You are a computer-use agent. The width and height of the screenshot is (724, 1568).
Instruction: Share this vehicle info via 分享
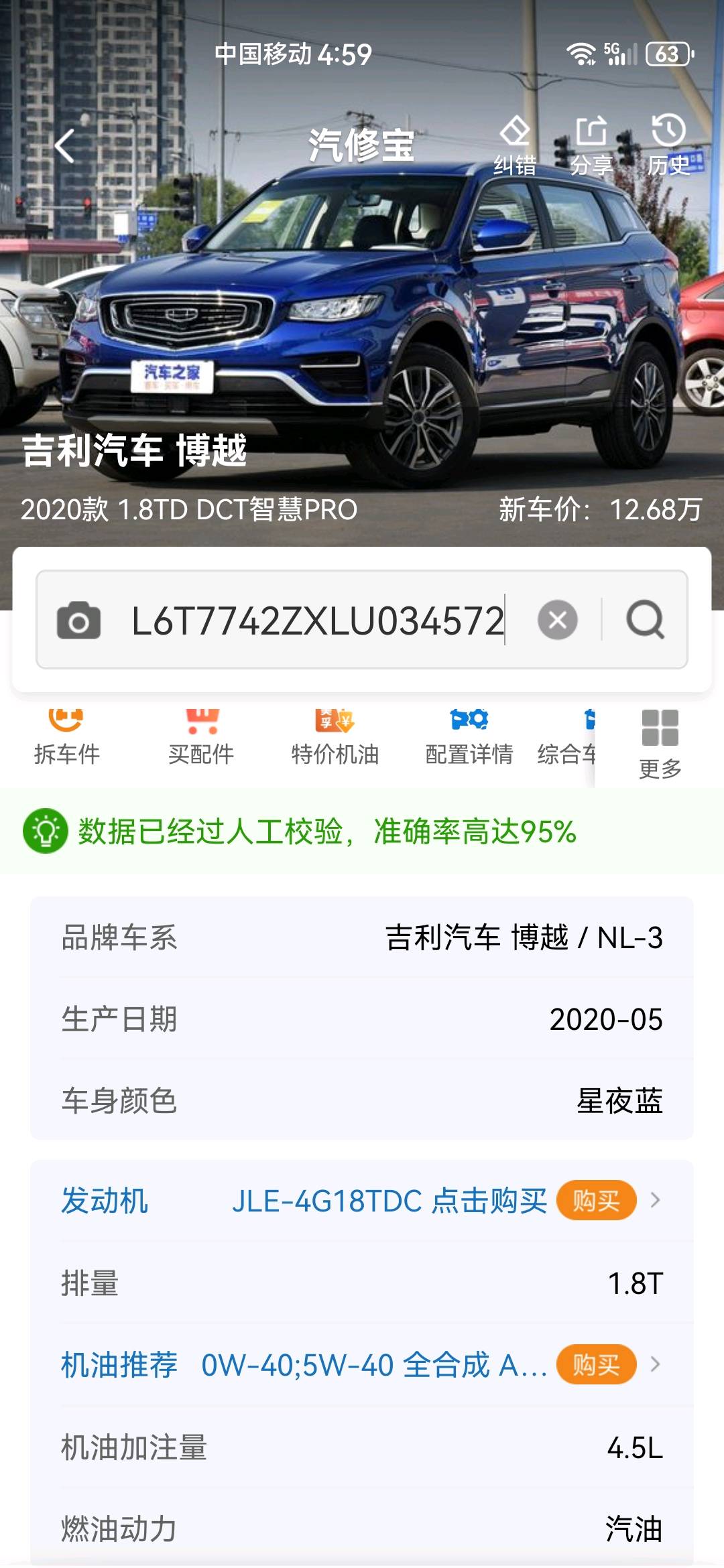pyautogui.click(x=591, y=145)
